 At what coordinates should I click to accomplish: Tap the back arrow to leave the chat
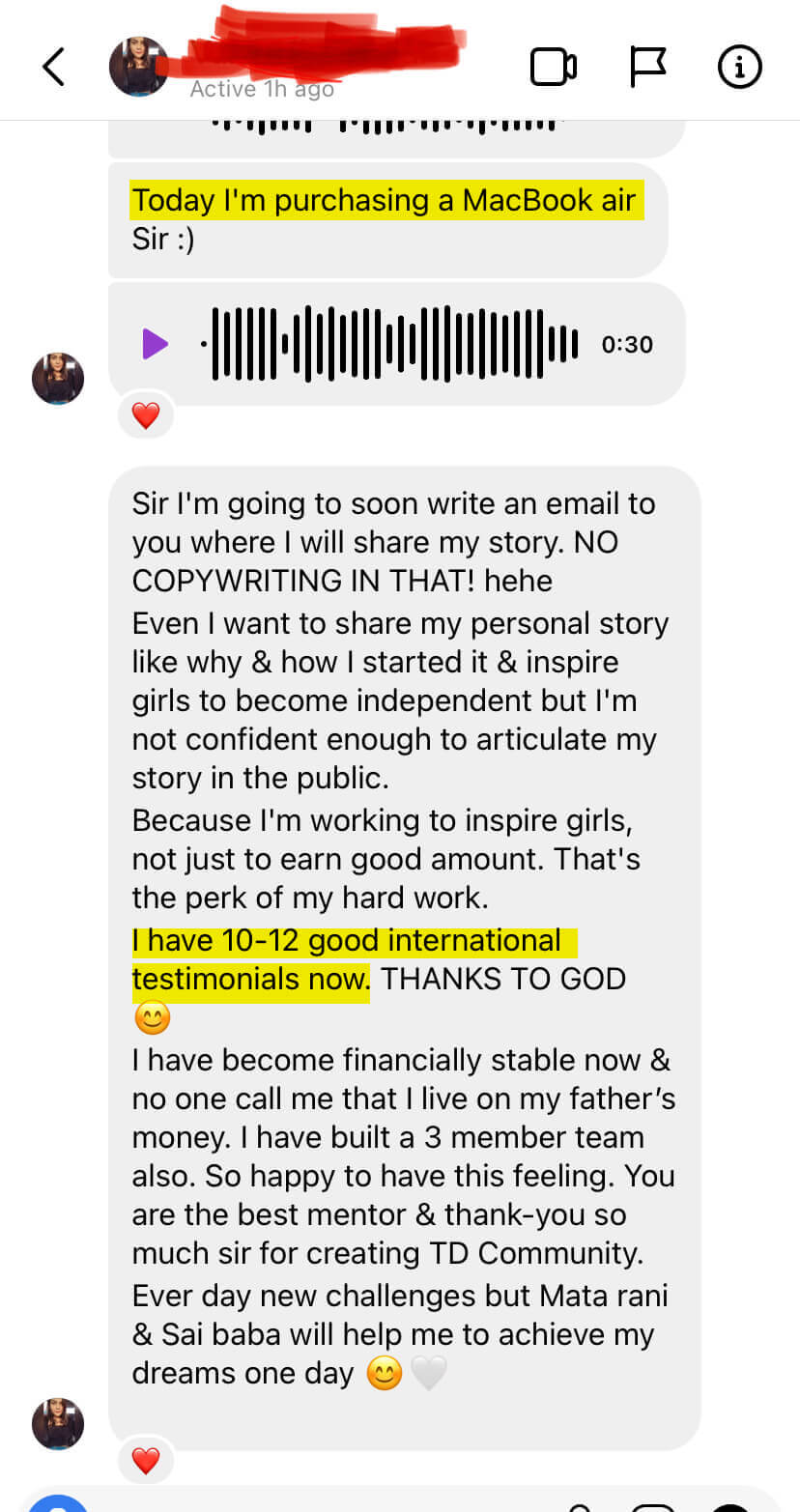tap(53, 66)
